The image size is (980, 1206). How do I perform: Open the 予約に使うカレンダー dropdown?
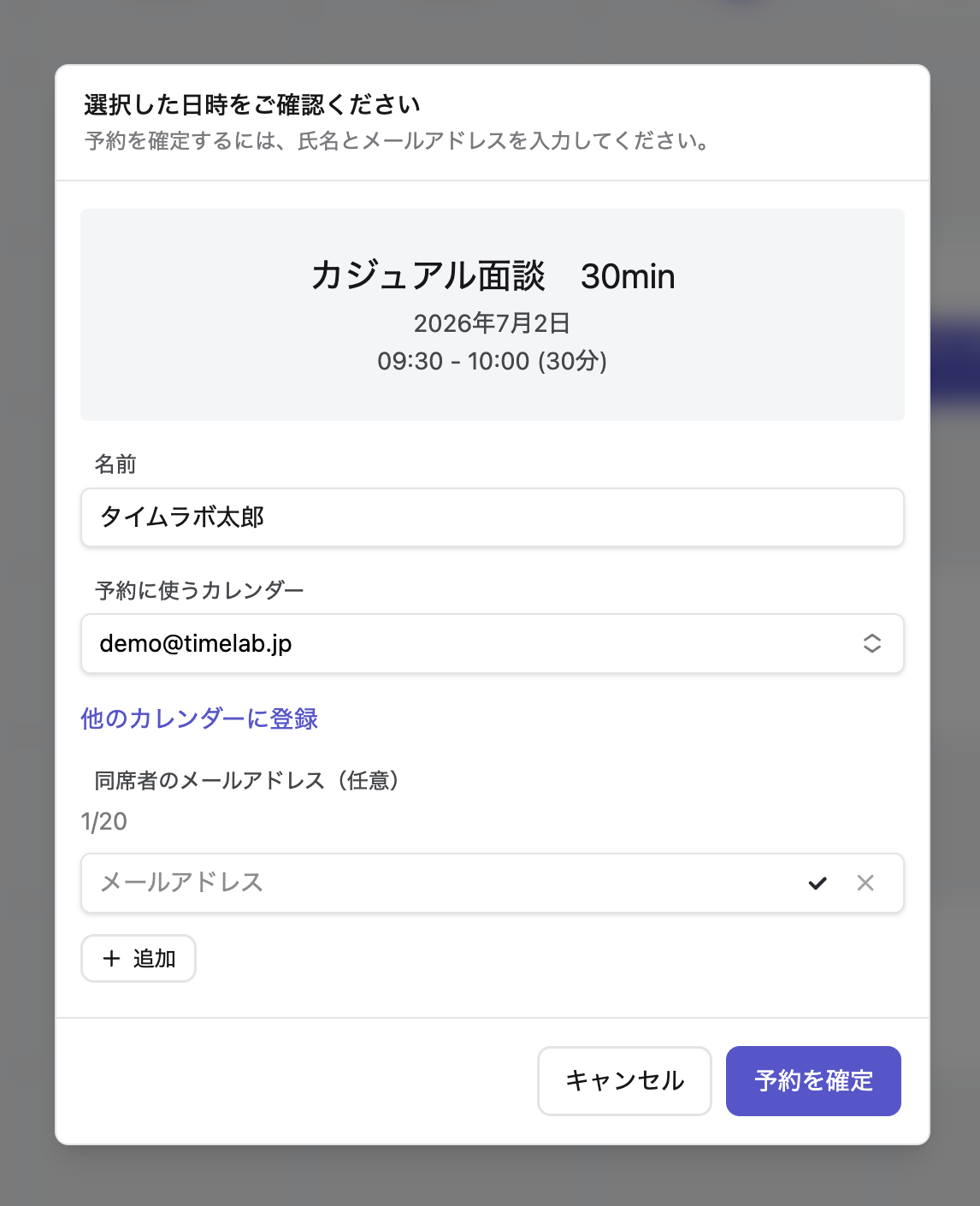click(x=492, y=643)
